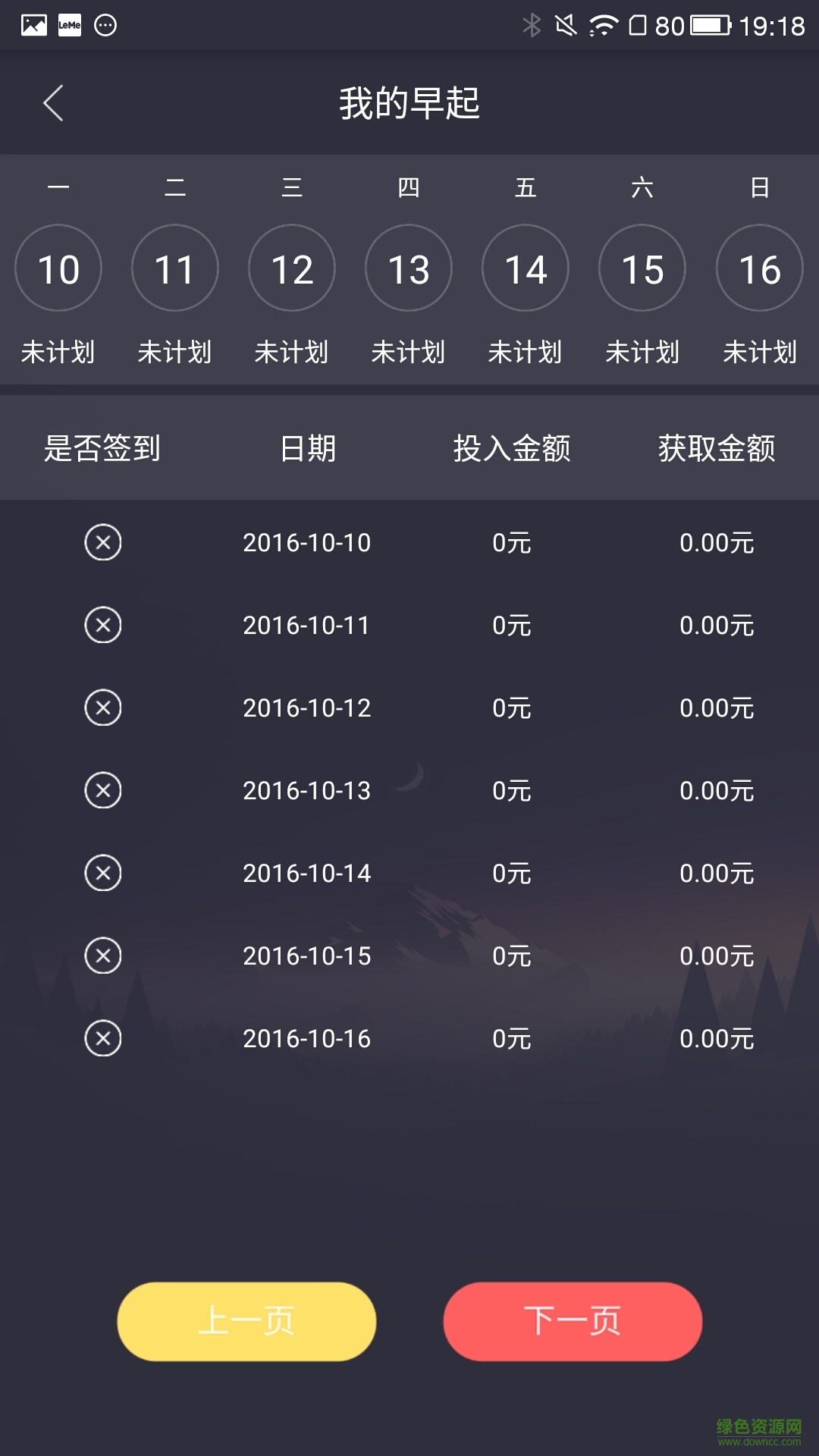Go to previous page with 上一页

click(x=246, y=1321)
